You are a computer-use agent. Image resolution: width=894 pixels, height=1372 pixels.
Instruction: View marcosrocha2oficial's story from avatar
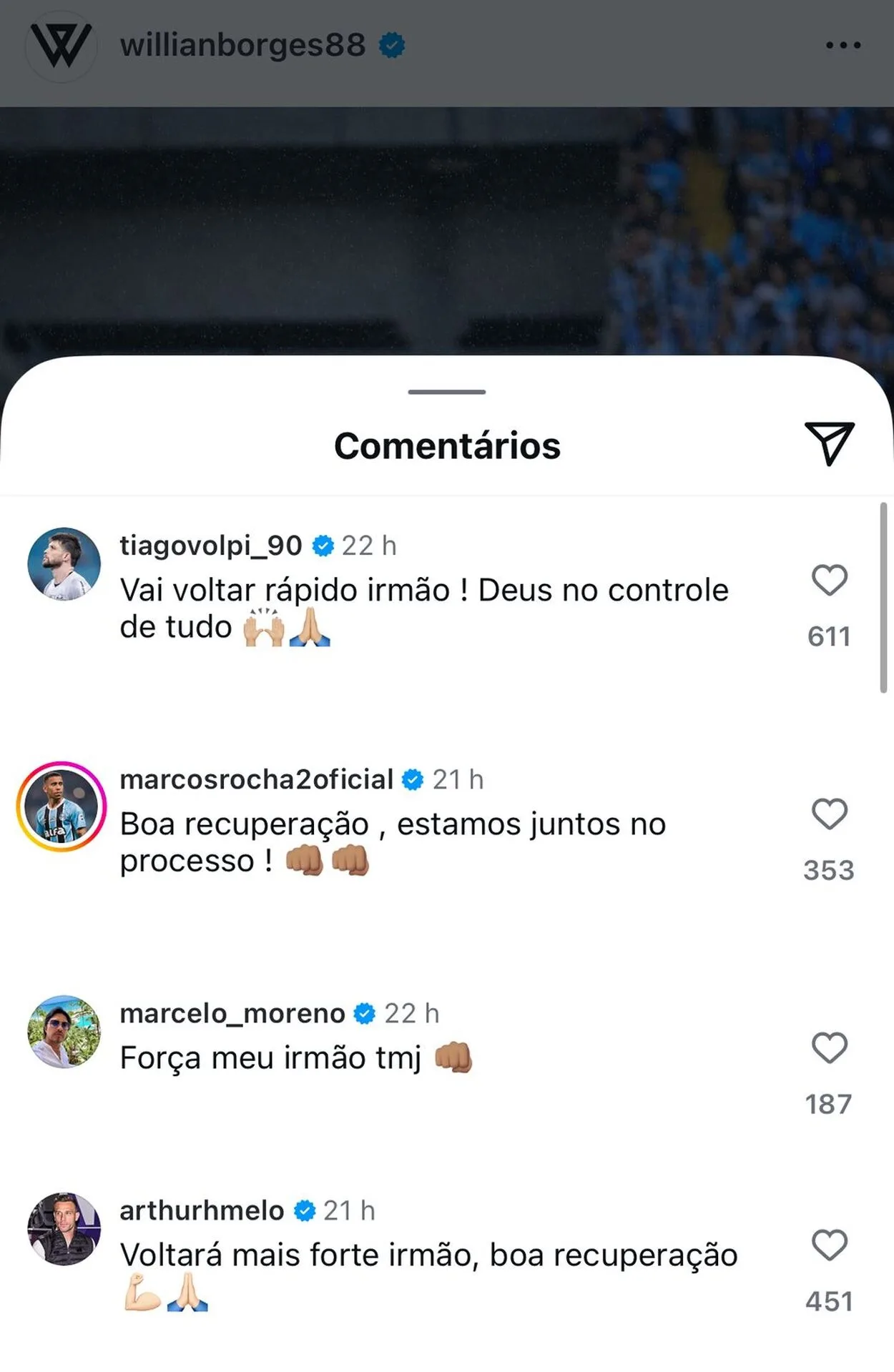click(62, 806)
